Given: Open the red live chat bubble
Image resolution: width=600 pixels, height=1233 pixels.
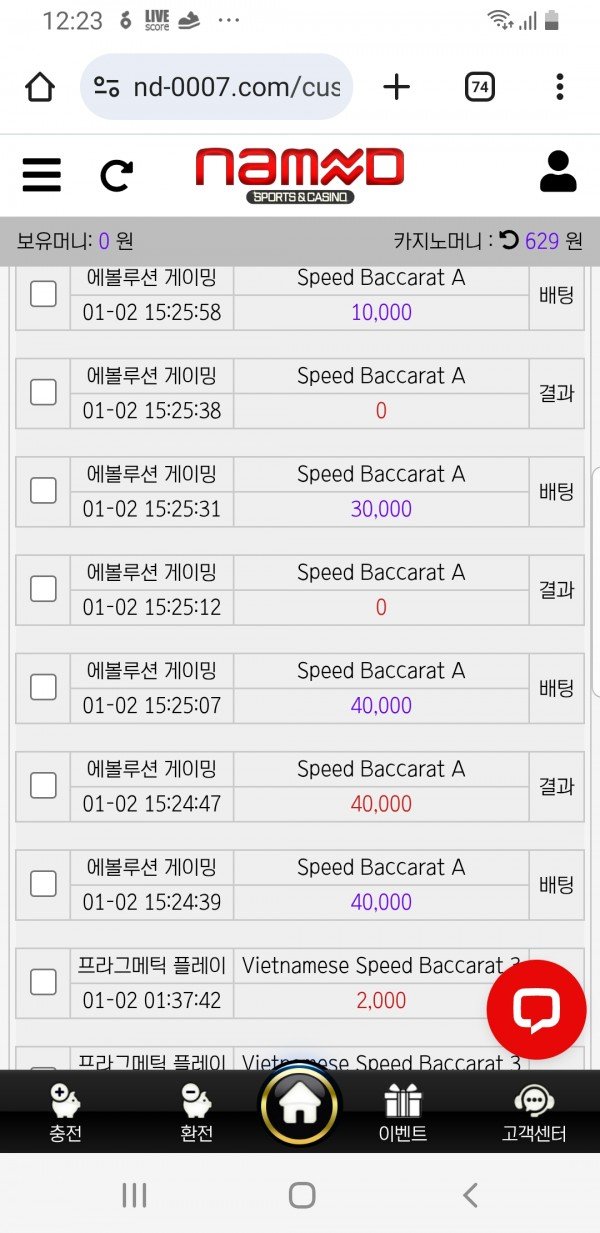Looking at the screenshot, I should 536,1010.
